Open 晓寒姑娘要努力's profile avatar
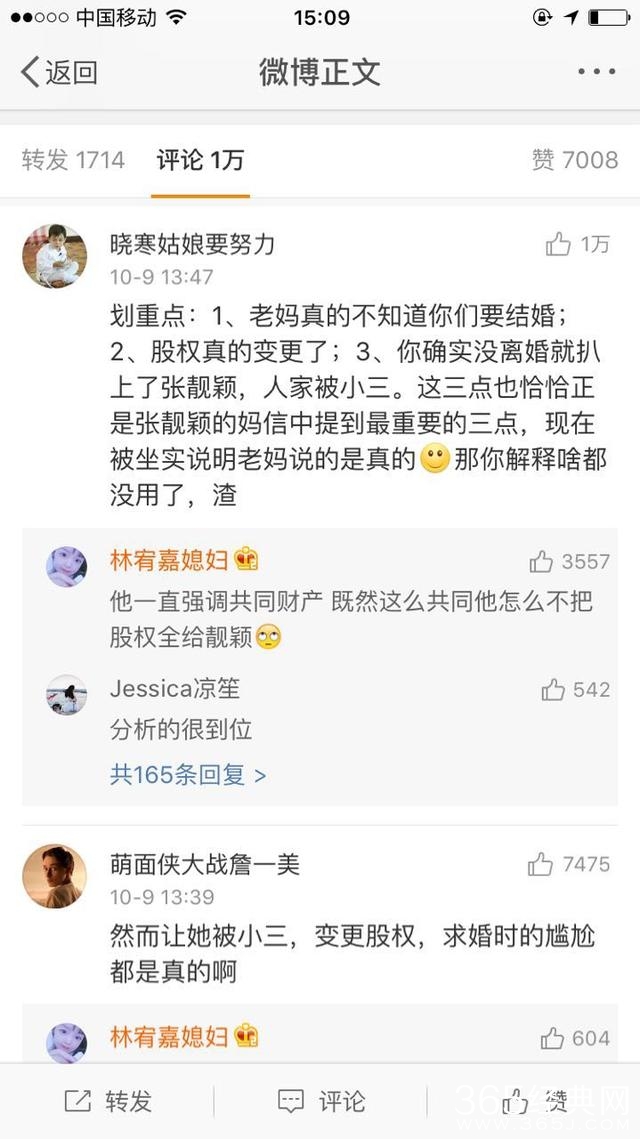Viewport: 640px width, 1139px height. coord(54,256)
